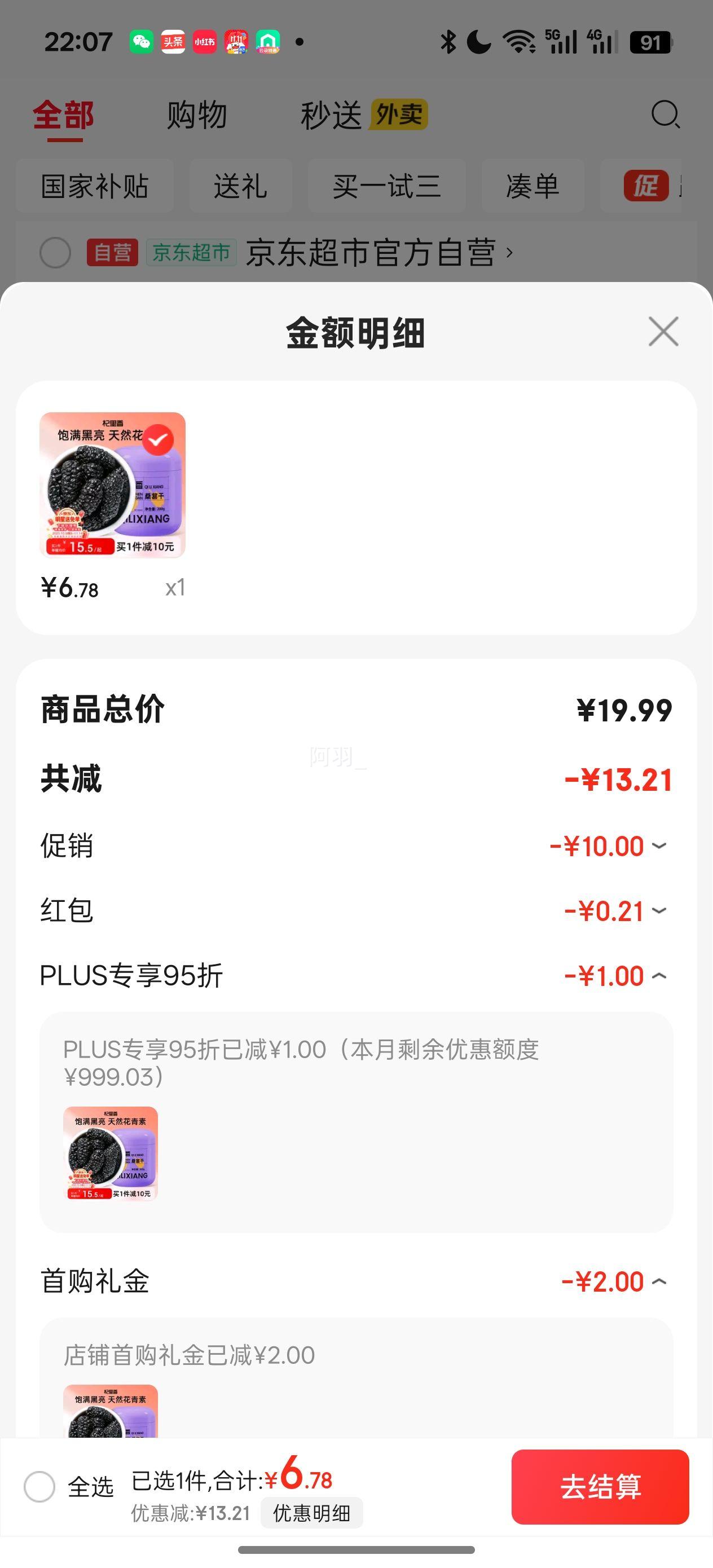713x1568 pixels.
Task: Select the 买一试三 filter chip
Action: (x=386, y=186)
